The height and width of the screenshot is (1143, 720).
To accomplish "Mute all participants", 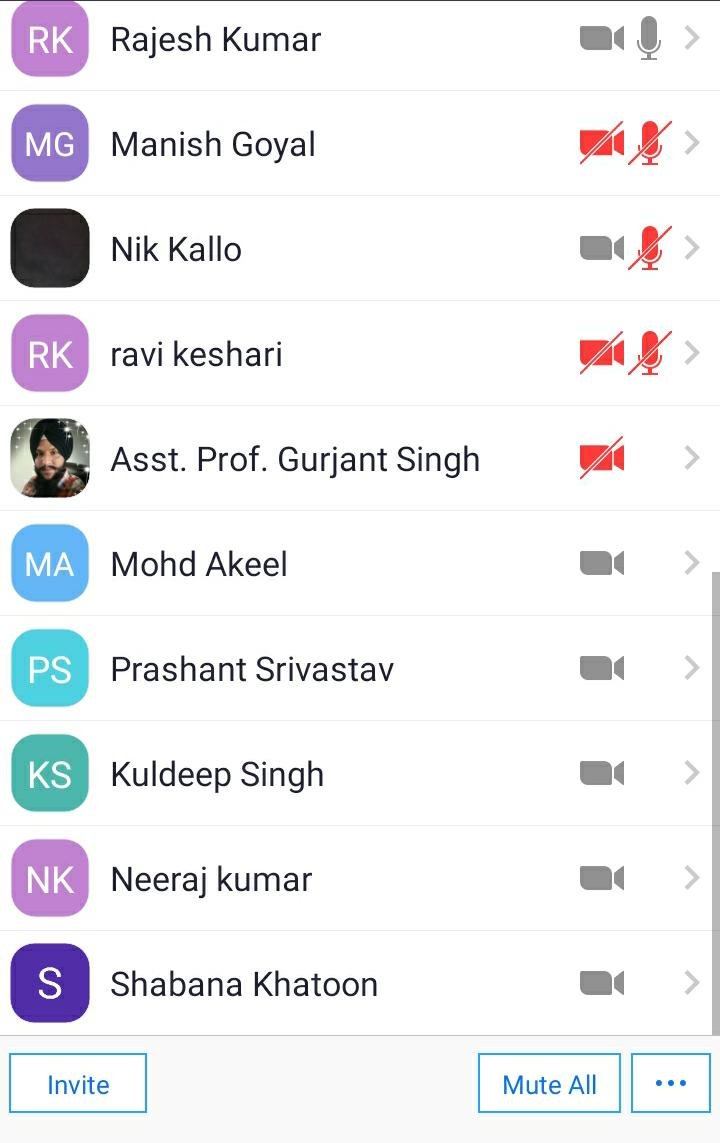I will [549, 1084].
